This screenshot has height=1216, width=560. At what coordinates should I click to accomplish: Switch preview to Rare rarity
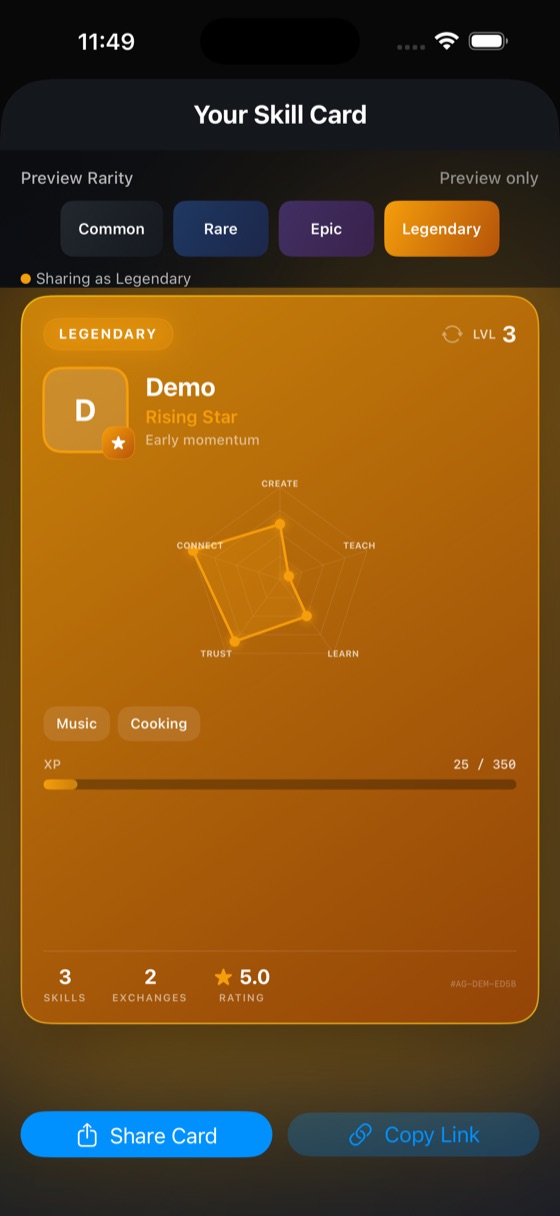[220, 229]
